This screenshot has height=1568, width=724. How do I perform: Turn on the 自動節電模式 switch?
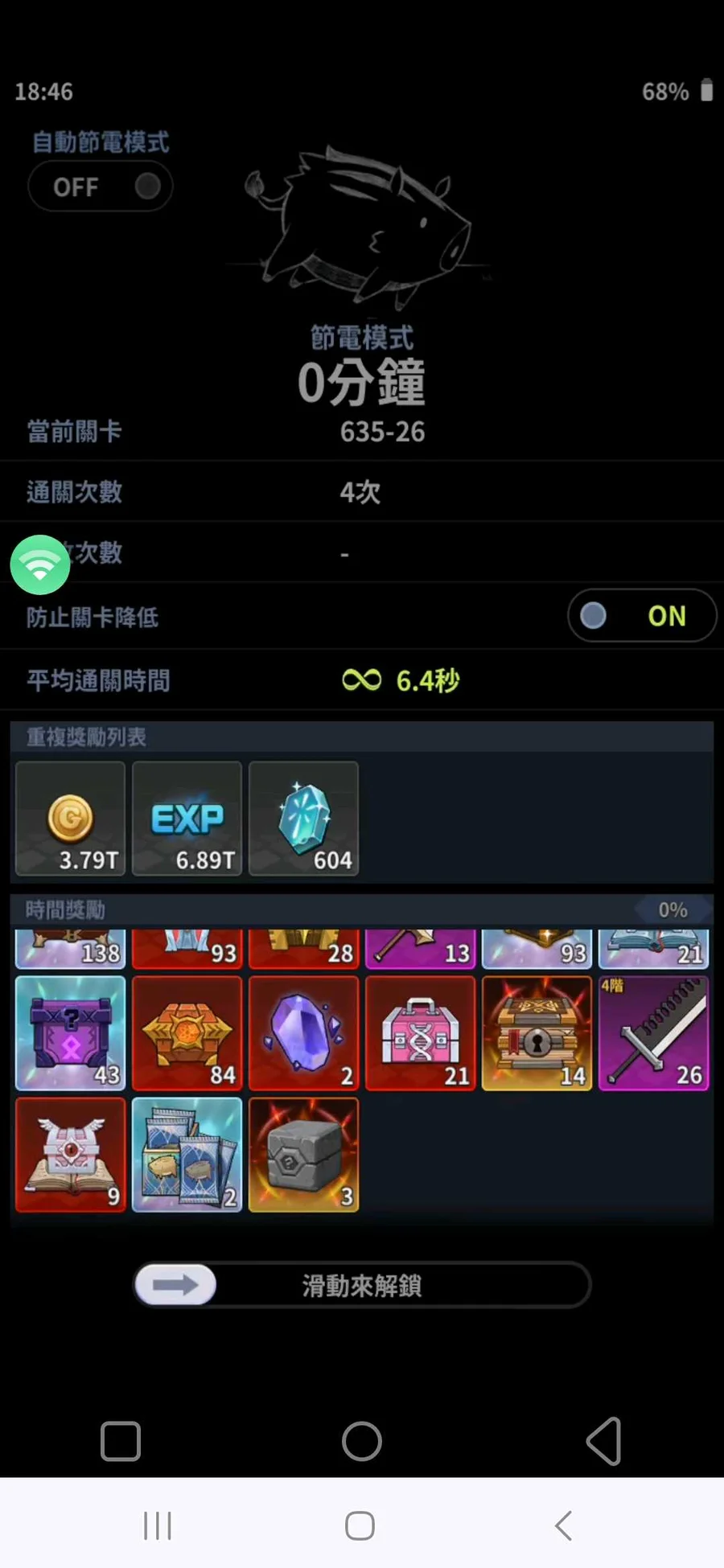point(101,187)
